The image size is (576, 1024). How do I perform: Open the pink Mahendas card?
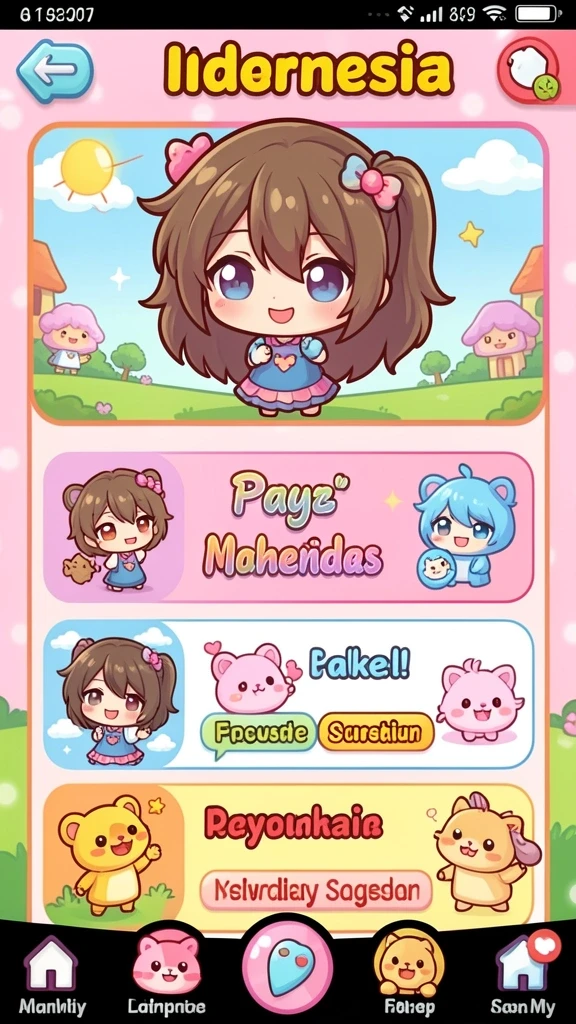click(288, 527)
